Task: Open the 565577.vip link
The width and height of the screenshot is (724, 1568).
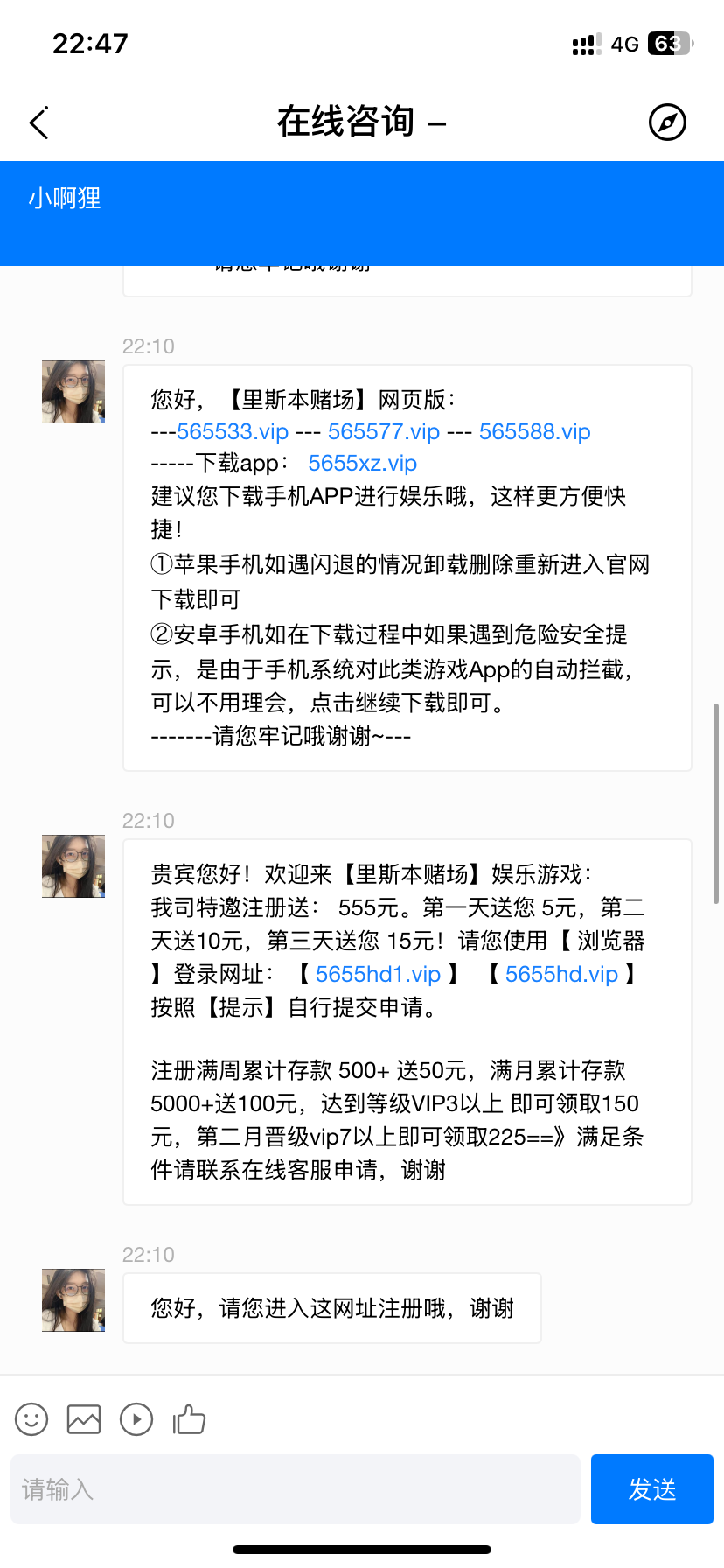Action: coord(385,431)
